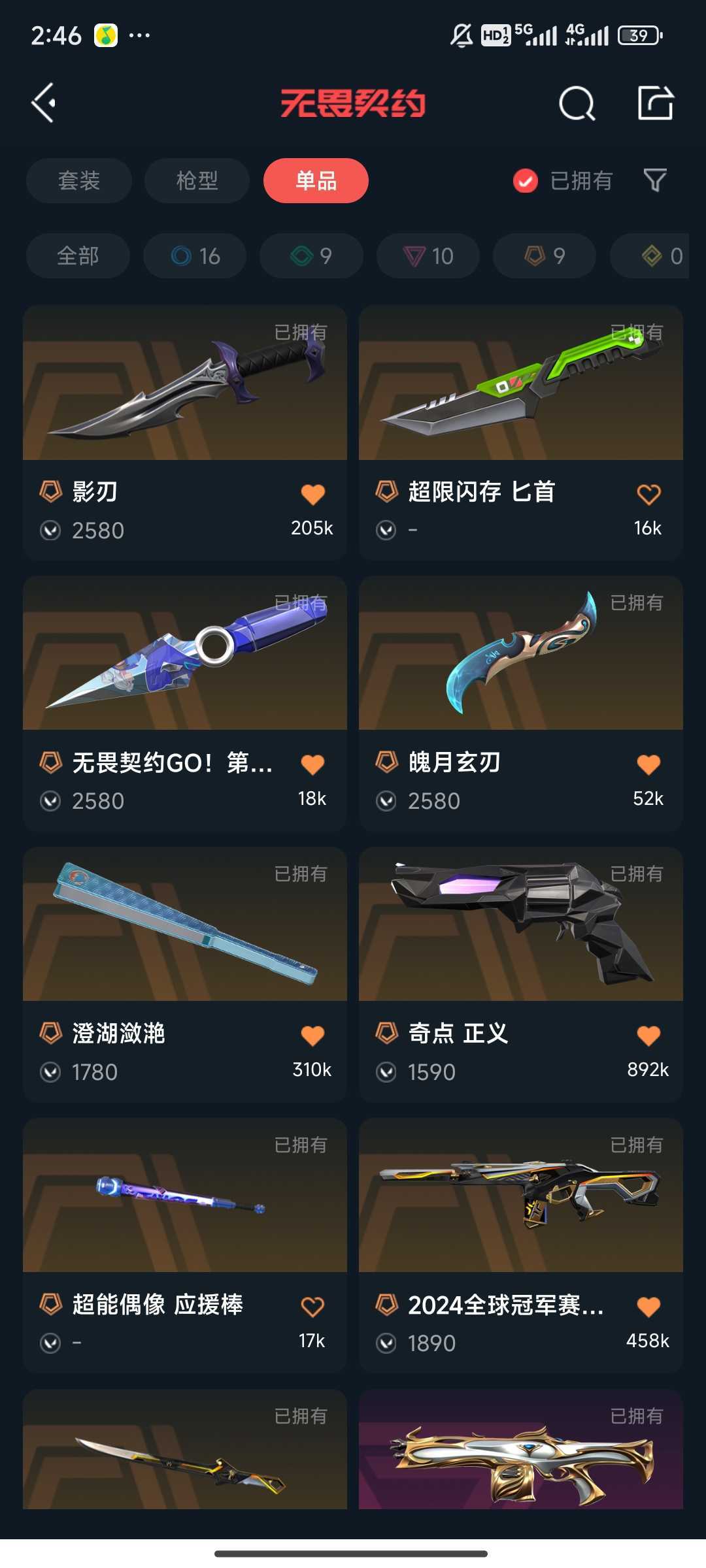Select the 单品 tab
Screen dimensions: 706x1568
(x=316, y=180)
